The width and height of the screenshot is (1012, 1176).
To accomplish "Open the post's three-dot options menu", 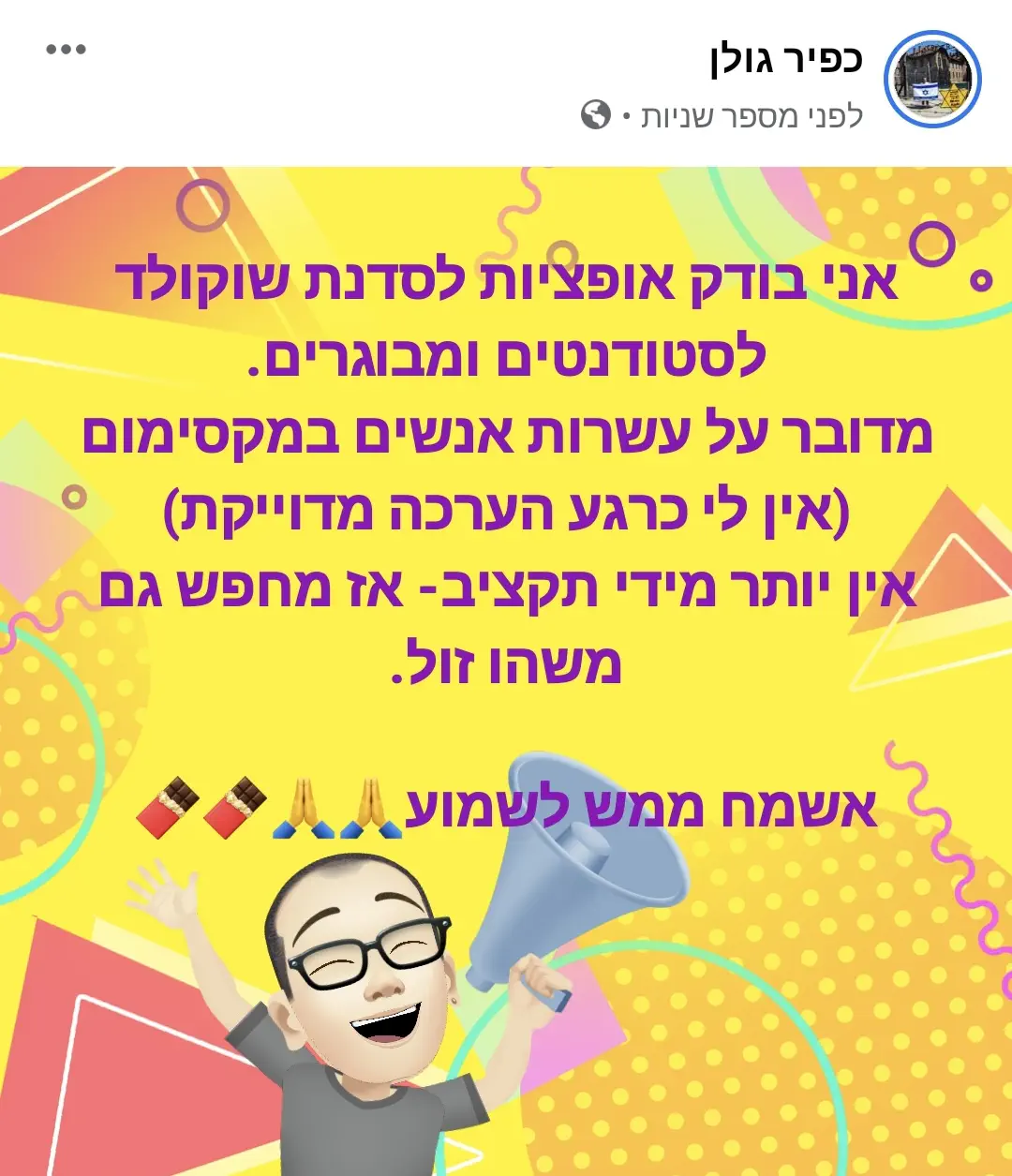I will pos(67,50).
